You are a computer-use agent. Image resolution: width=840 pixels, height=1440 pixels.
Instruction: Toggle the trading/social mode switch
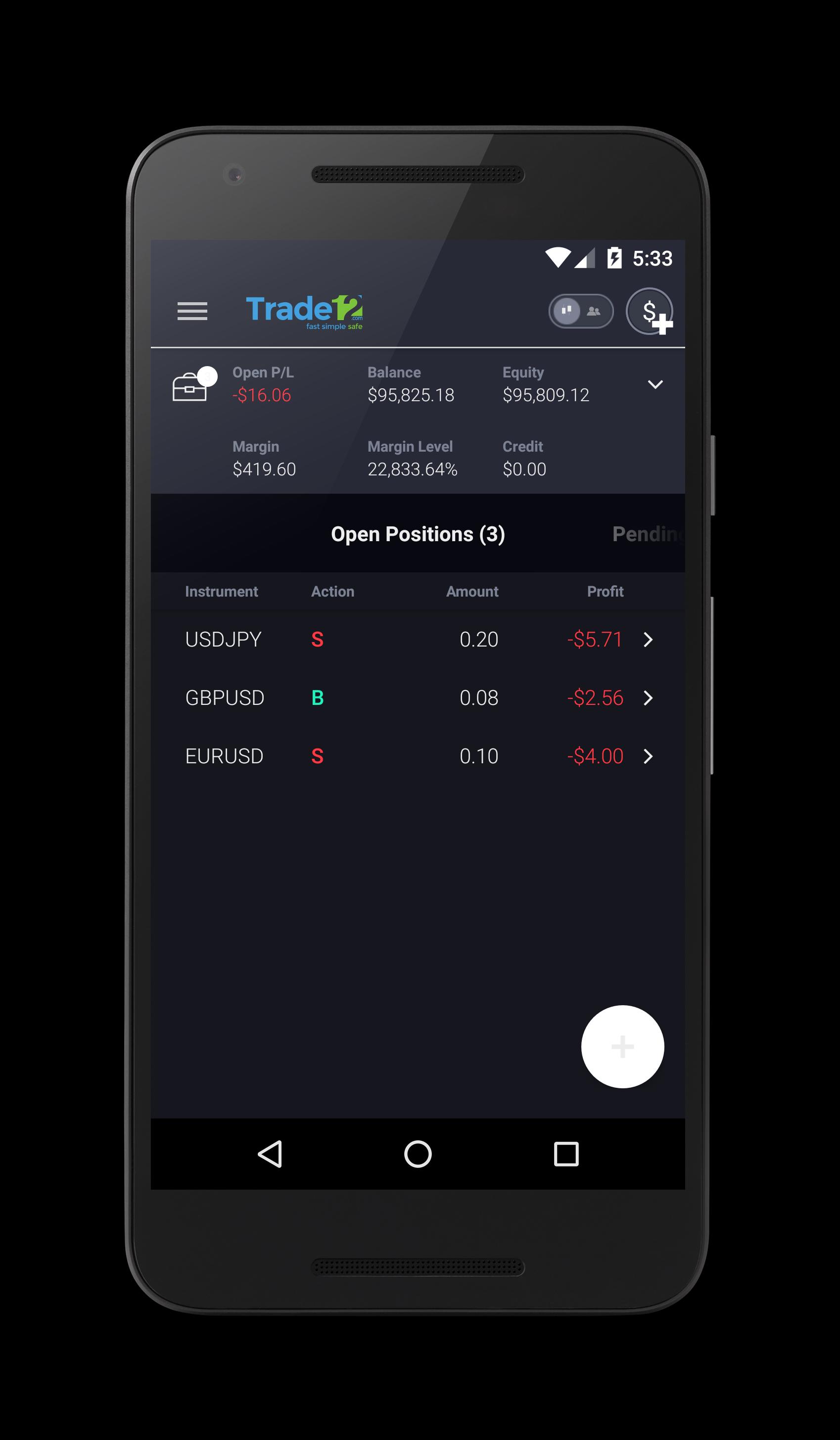[x=581, y=312]
